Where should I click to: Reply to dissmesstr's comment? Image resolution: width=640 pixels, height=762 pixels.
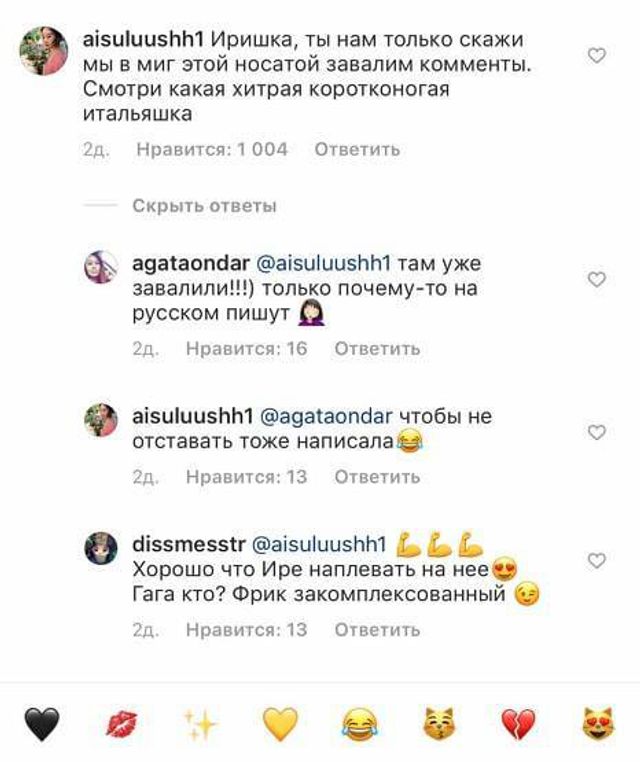(x=377, y=630)
